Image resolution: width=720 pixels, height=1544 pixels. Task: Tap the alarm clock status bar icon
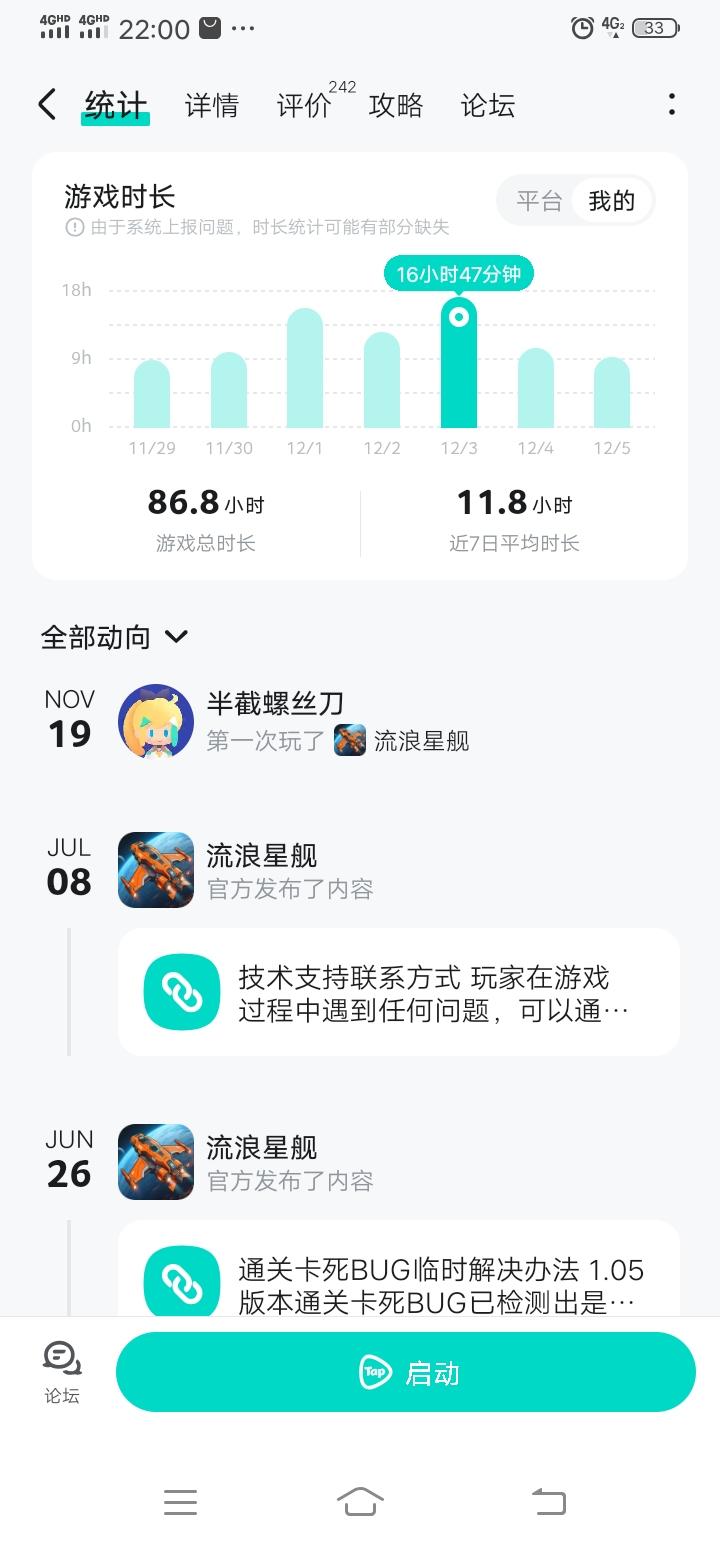pyautogui.click(x=580, y=27)
